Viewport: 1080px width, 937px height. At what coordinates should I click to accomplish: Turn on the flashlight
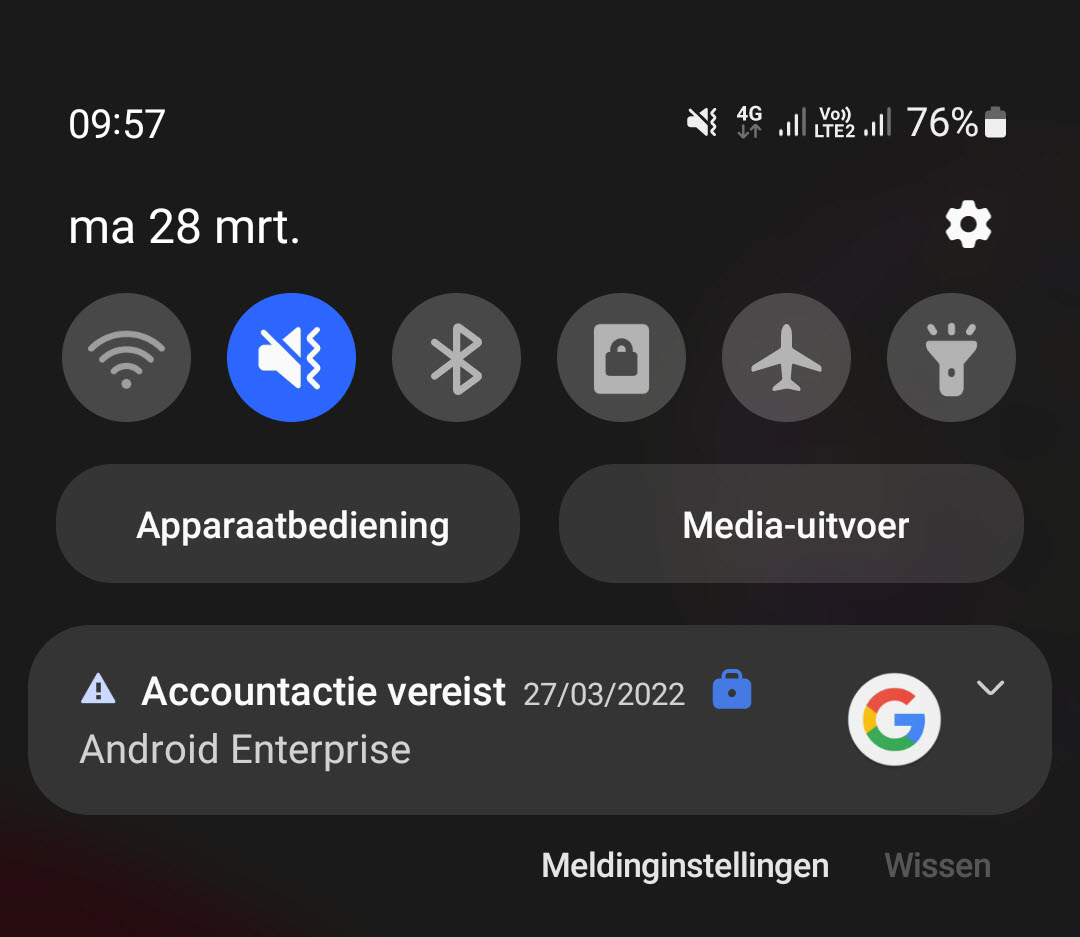(x=951, y=357)
